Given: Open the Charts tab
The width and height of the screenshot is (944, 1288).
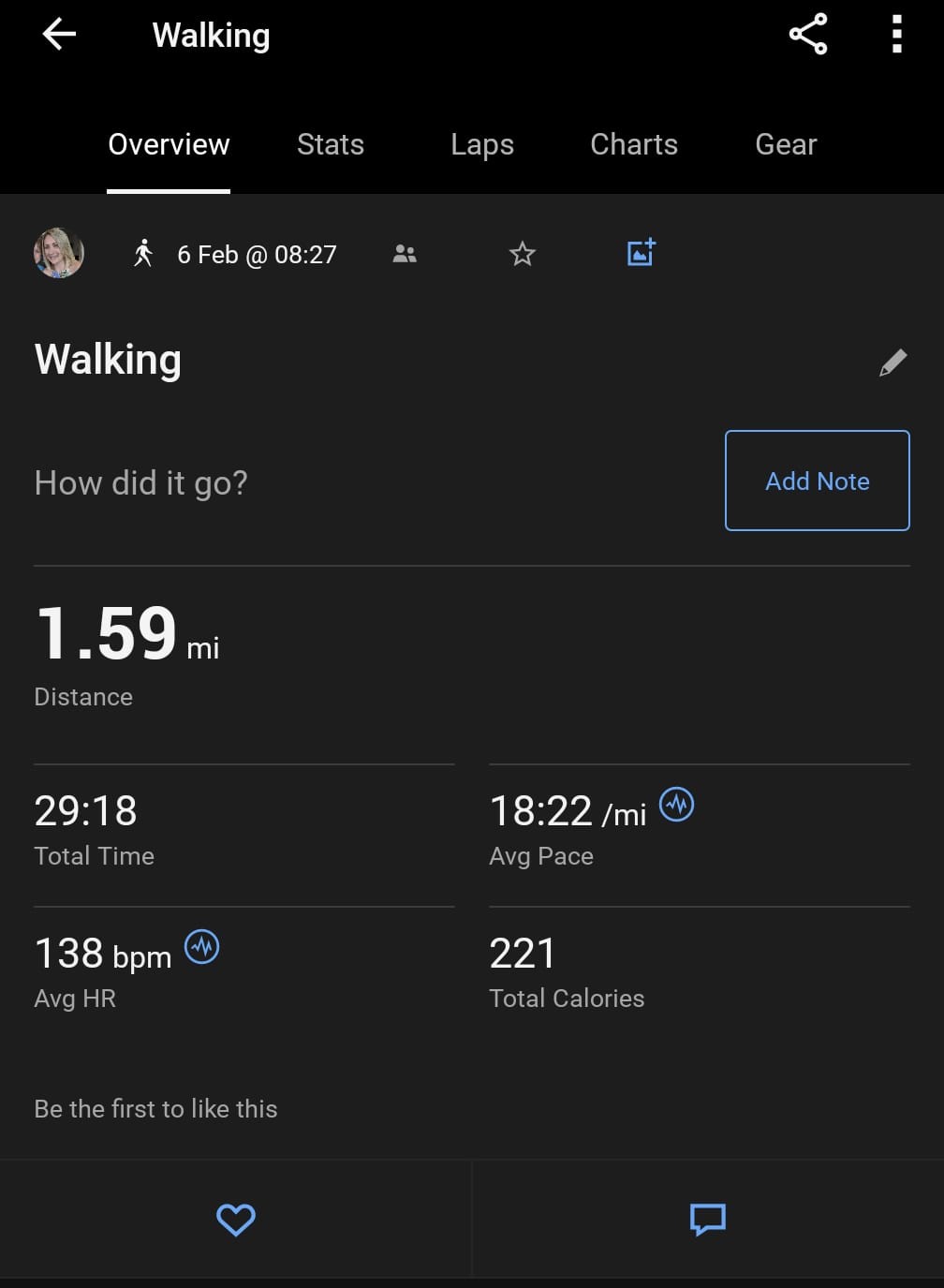Looking at the screenshot, I should 633,145.
